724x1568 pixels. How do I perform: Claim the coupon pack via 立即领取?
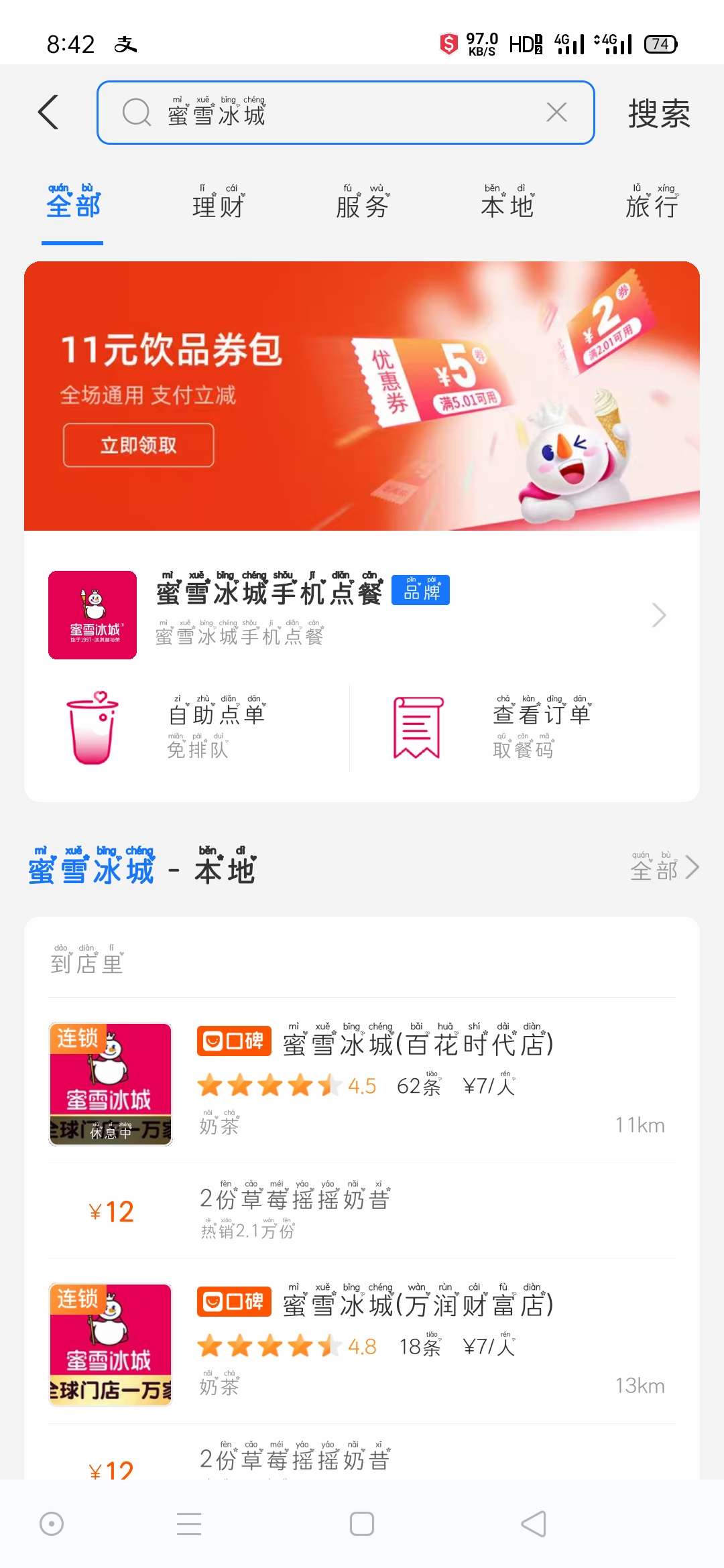point(139,445)
